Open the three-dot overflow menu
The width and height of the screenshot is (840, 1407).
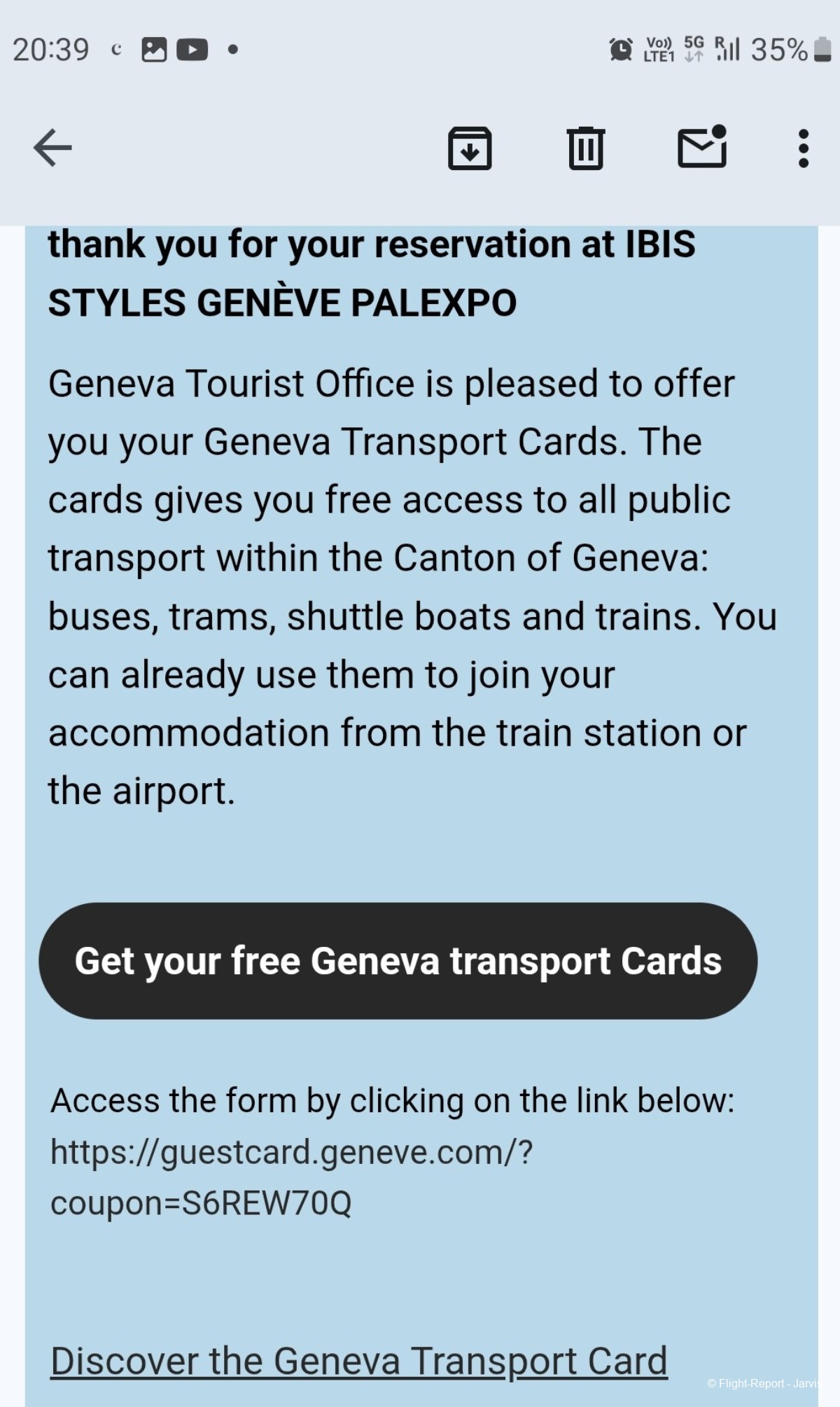tap(803, 148)
